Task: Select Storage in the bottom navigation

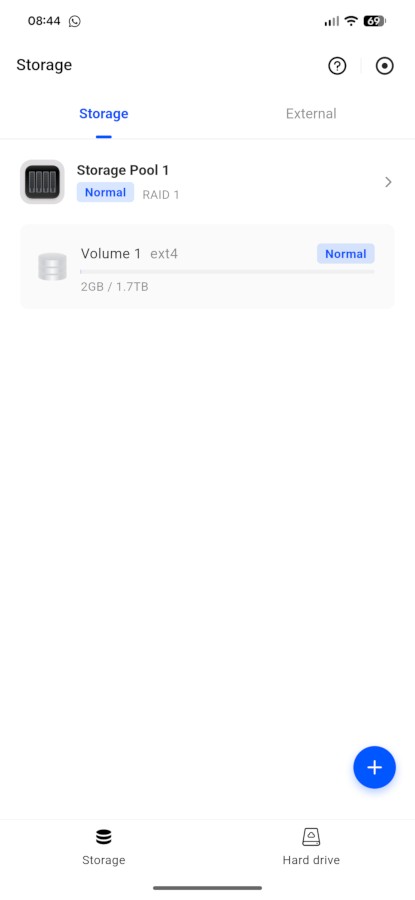Action: [103, 847]
